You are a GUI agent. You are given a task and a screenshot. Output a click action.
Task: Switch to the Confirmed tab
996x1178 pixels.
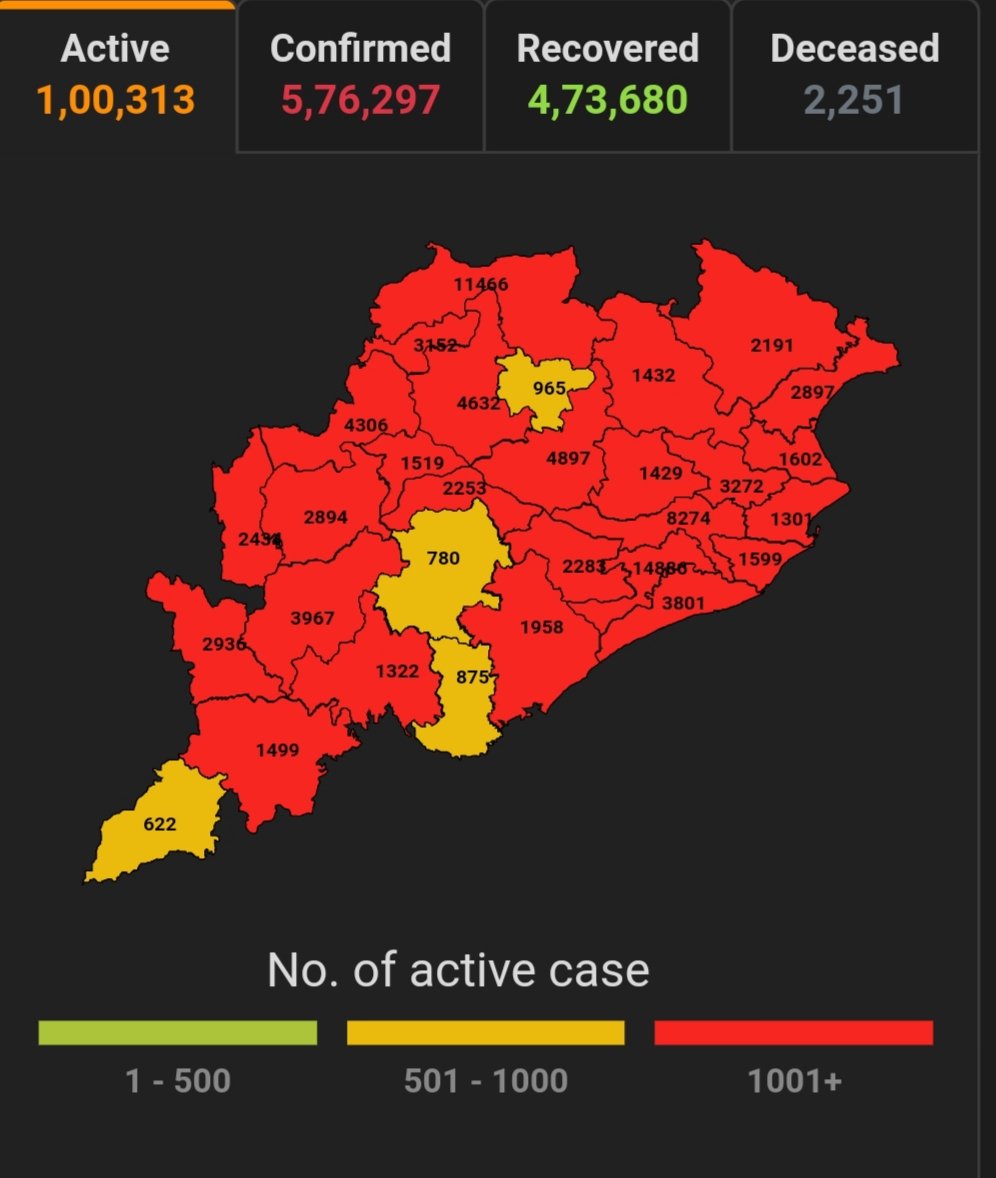[361, 74]
